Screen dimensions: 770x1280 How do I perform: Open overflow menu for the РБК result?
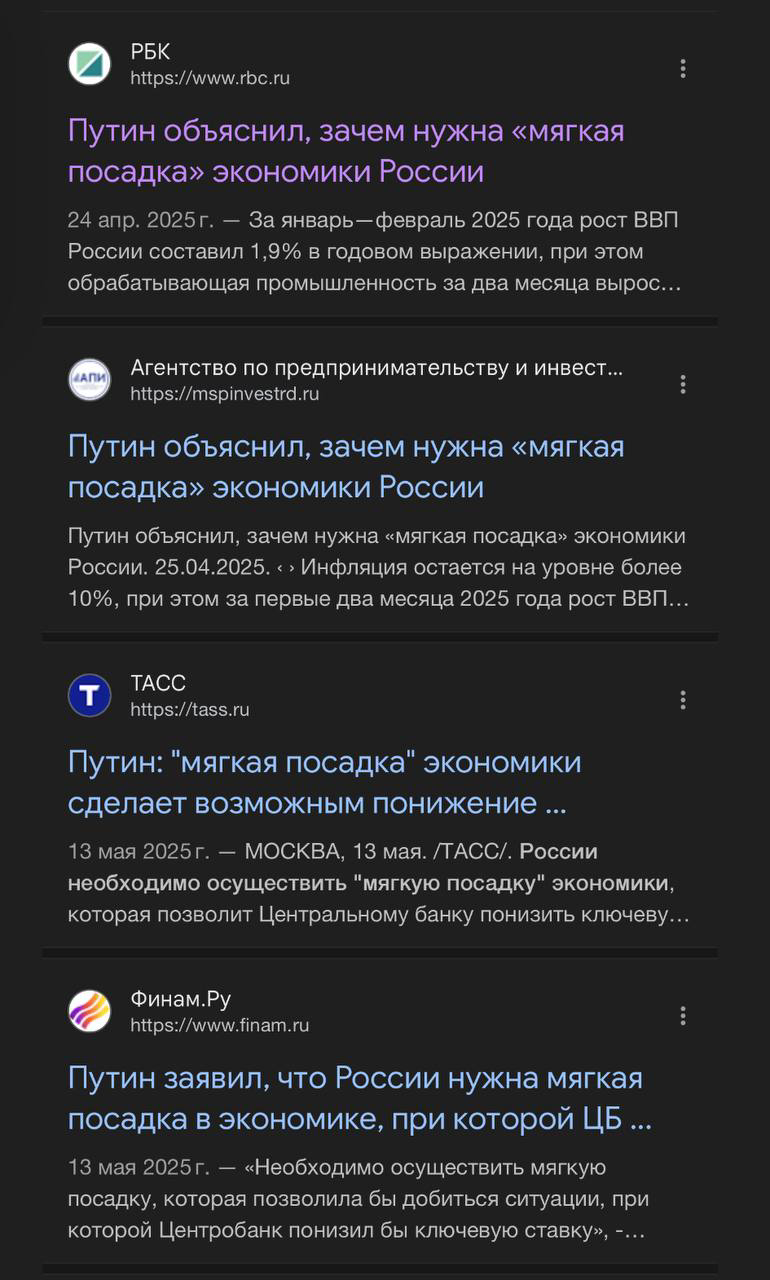tap(682, 68)
